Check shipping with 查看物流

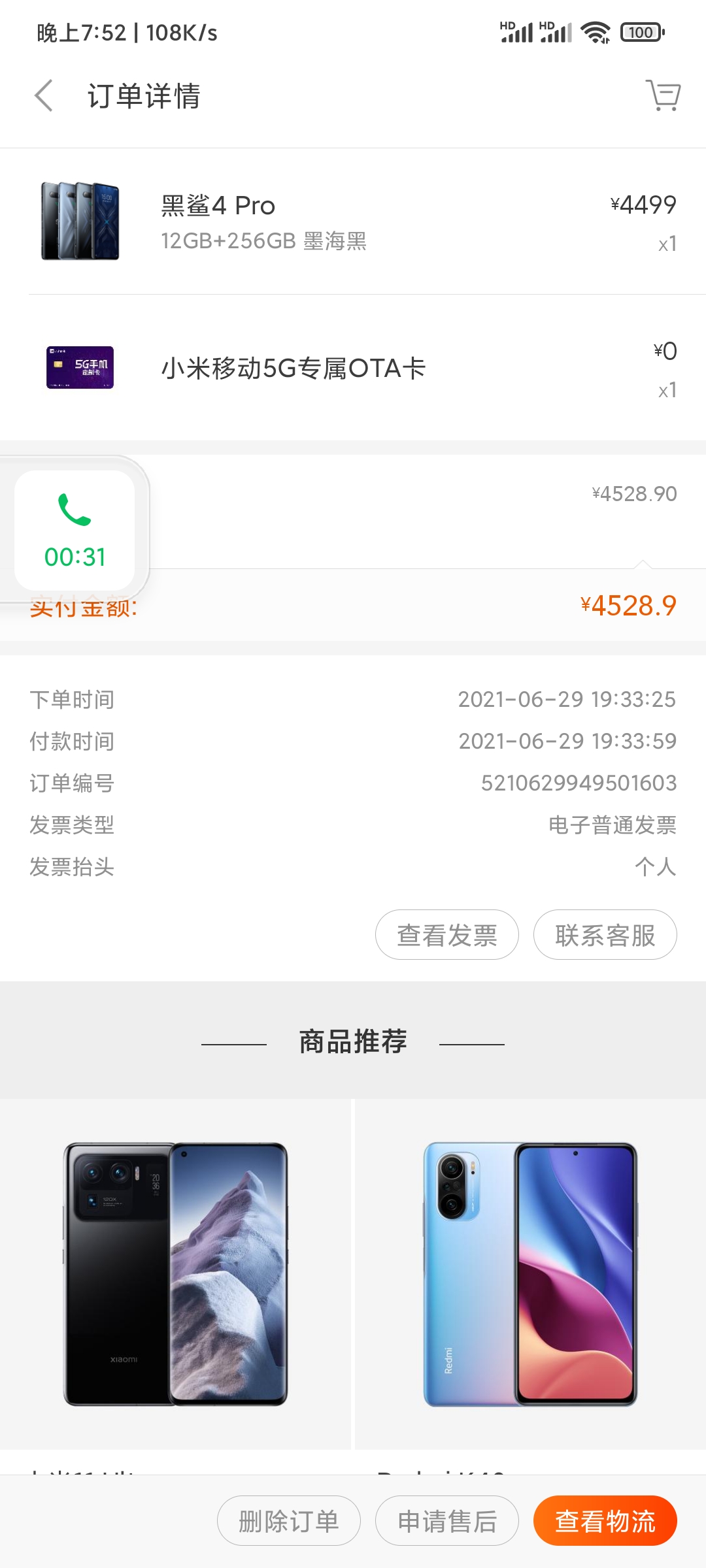pos(605,1521)
